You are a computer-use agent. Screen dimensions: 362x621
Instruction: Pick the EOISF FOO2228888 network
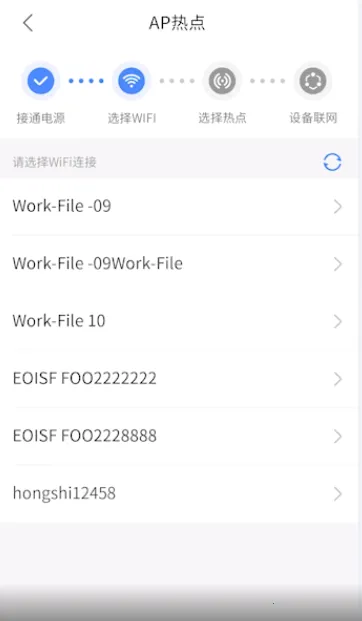click(x=179, y=436)
